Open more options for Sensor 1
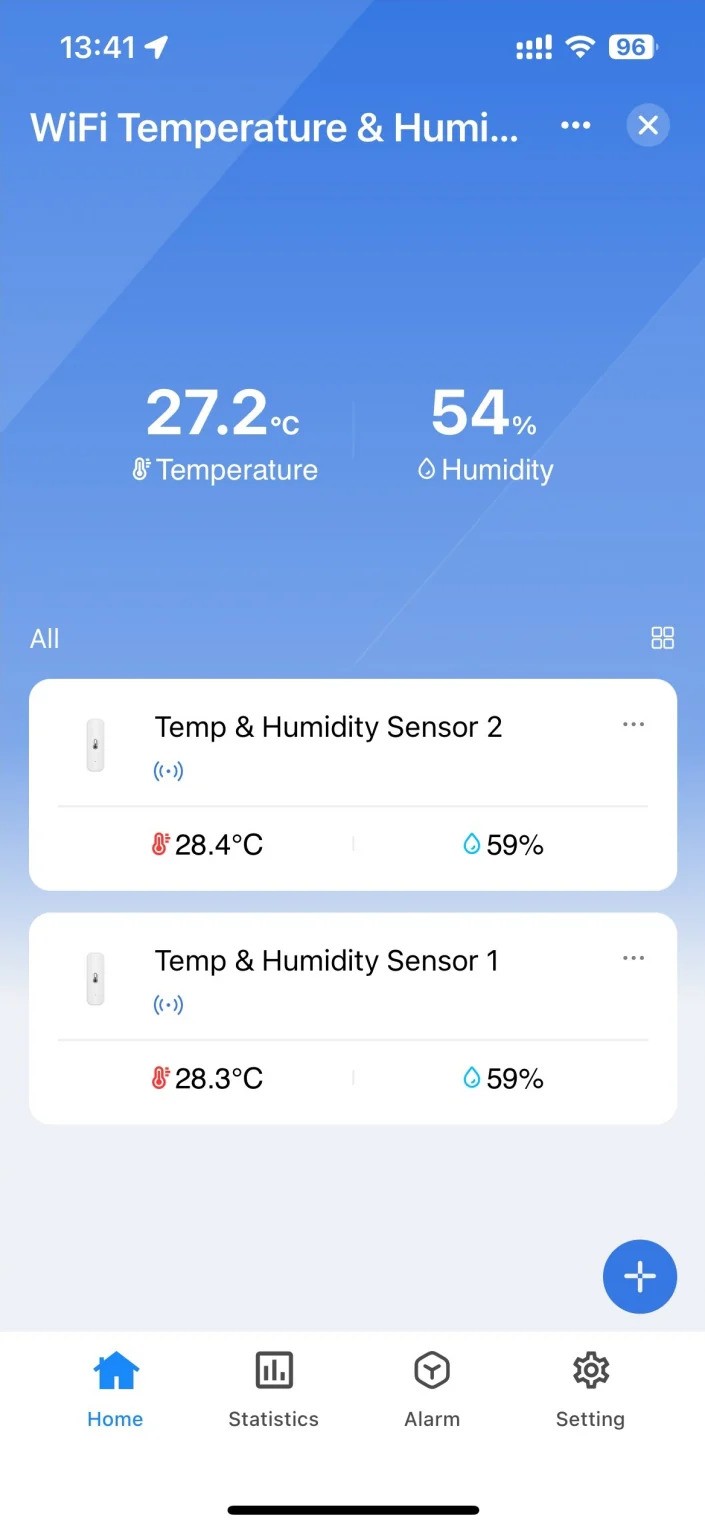The image size is (705, 1525). pos(633,958)
